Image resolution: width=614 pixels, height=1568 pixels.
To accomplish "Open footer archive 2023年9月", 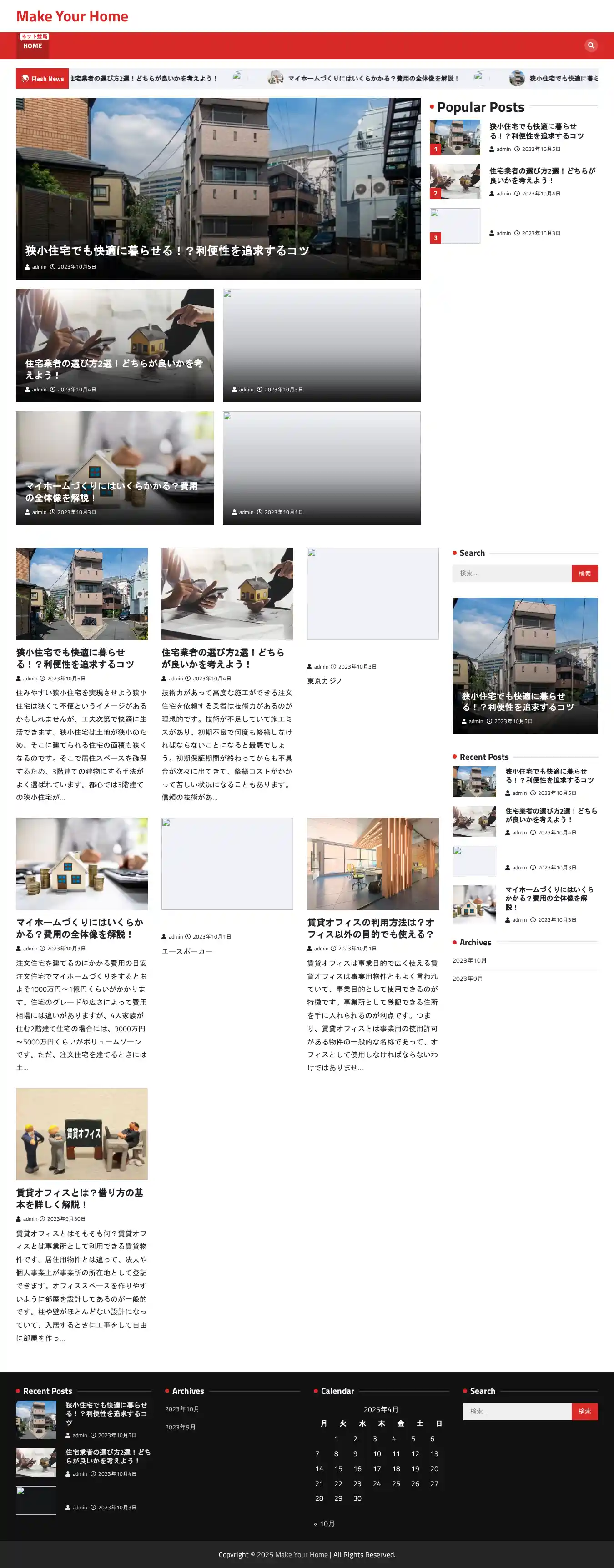I will (180, 1427).
